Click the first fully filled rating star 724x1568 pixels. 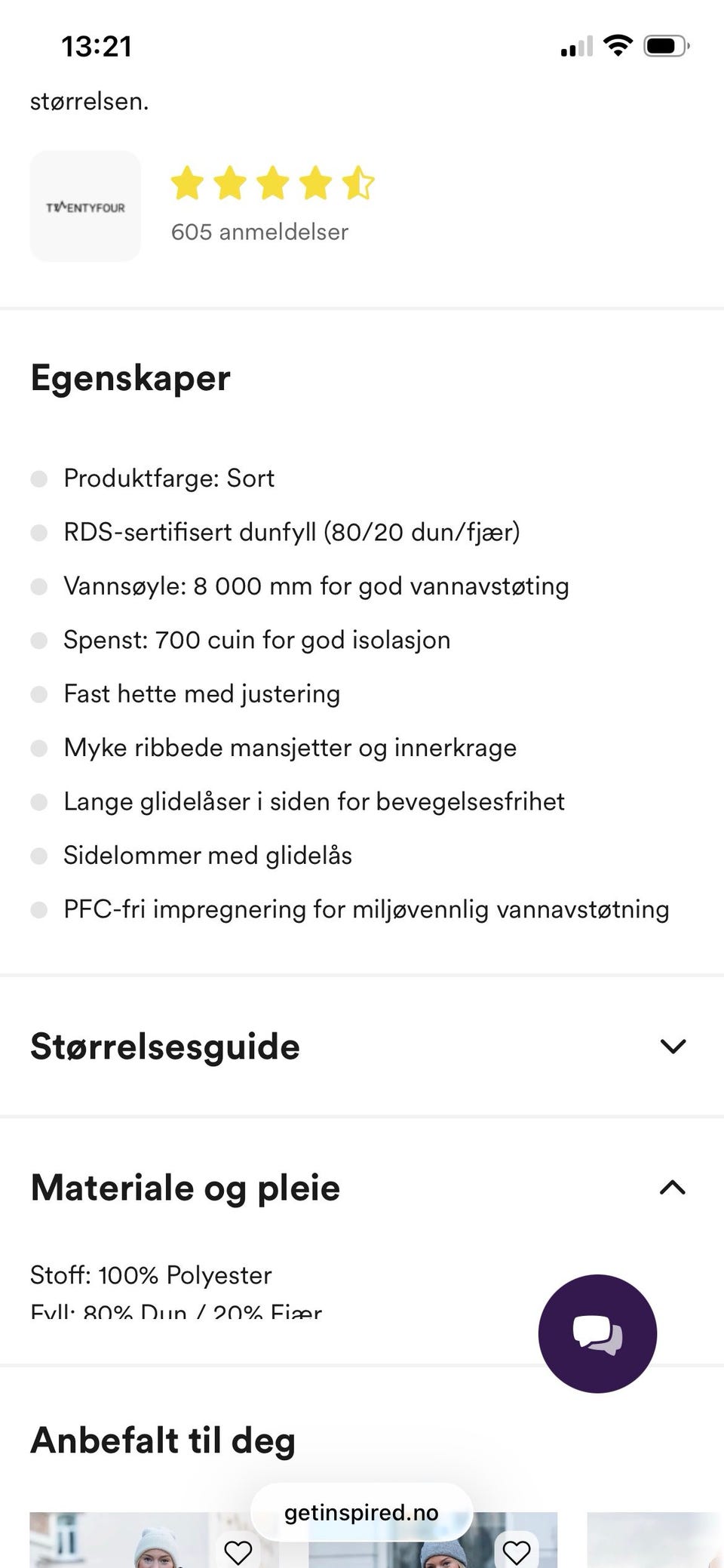187,183
